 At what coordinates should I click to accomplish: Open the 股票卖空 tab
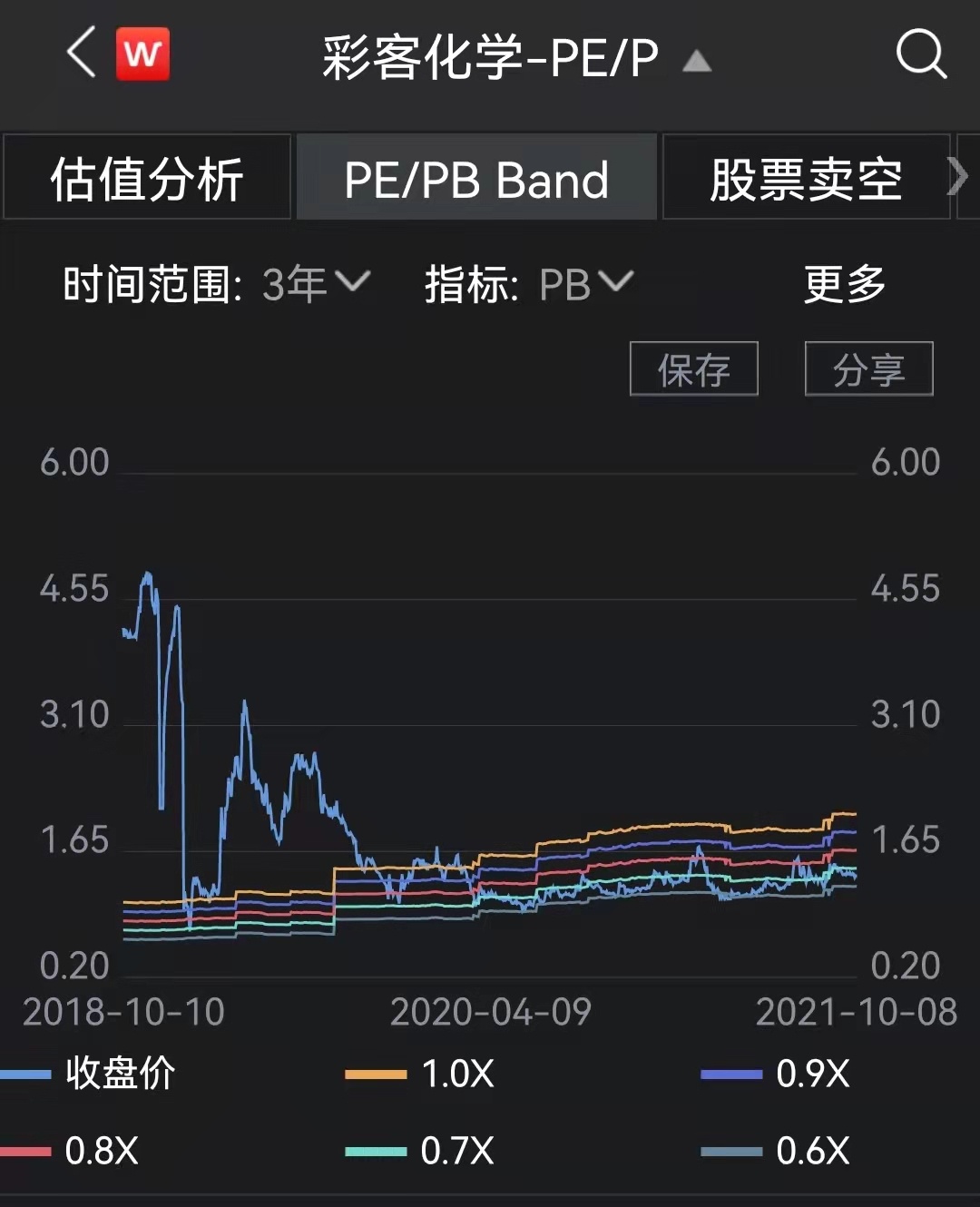[x=806, y=179]
